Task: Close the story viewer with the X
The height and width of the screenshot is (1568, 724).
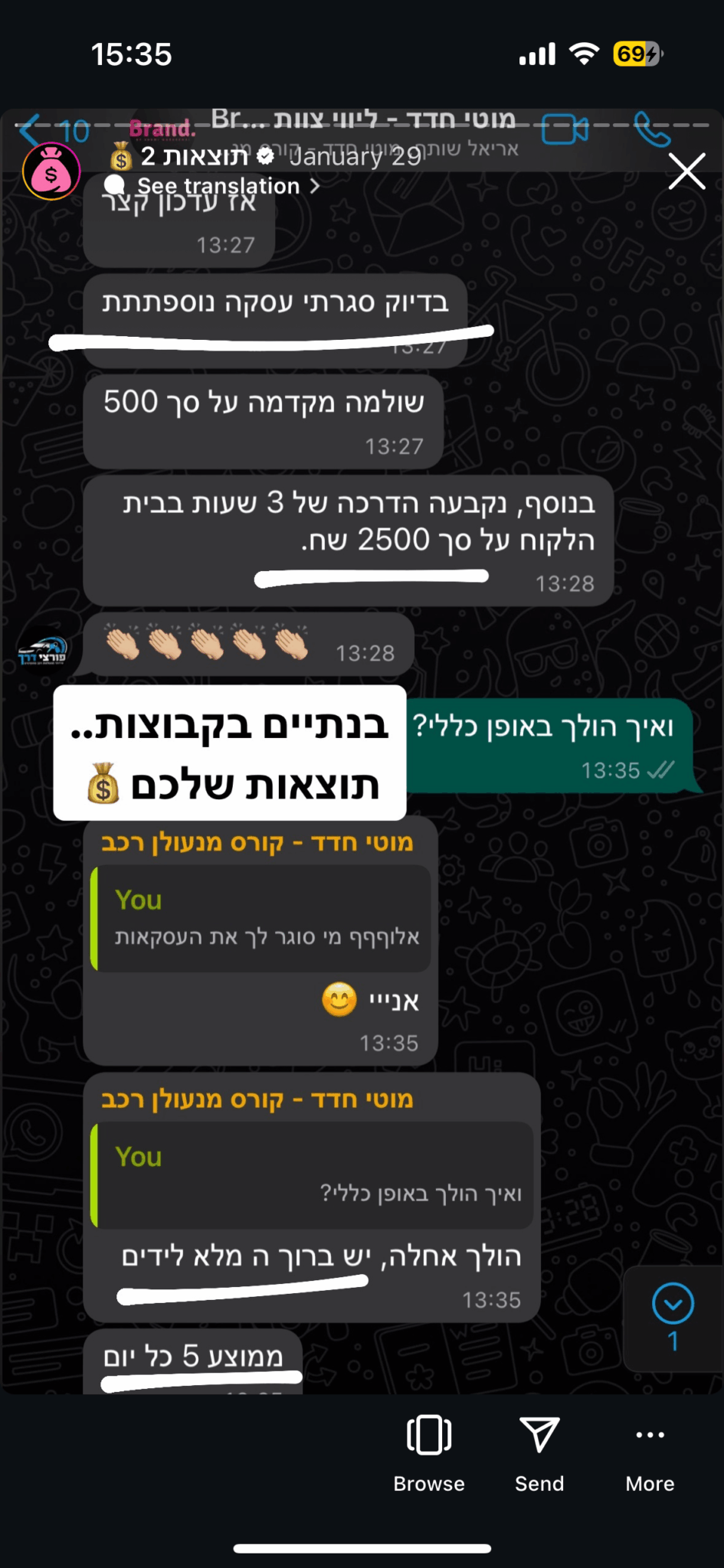Action: pos(686,171)
